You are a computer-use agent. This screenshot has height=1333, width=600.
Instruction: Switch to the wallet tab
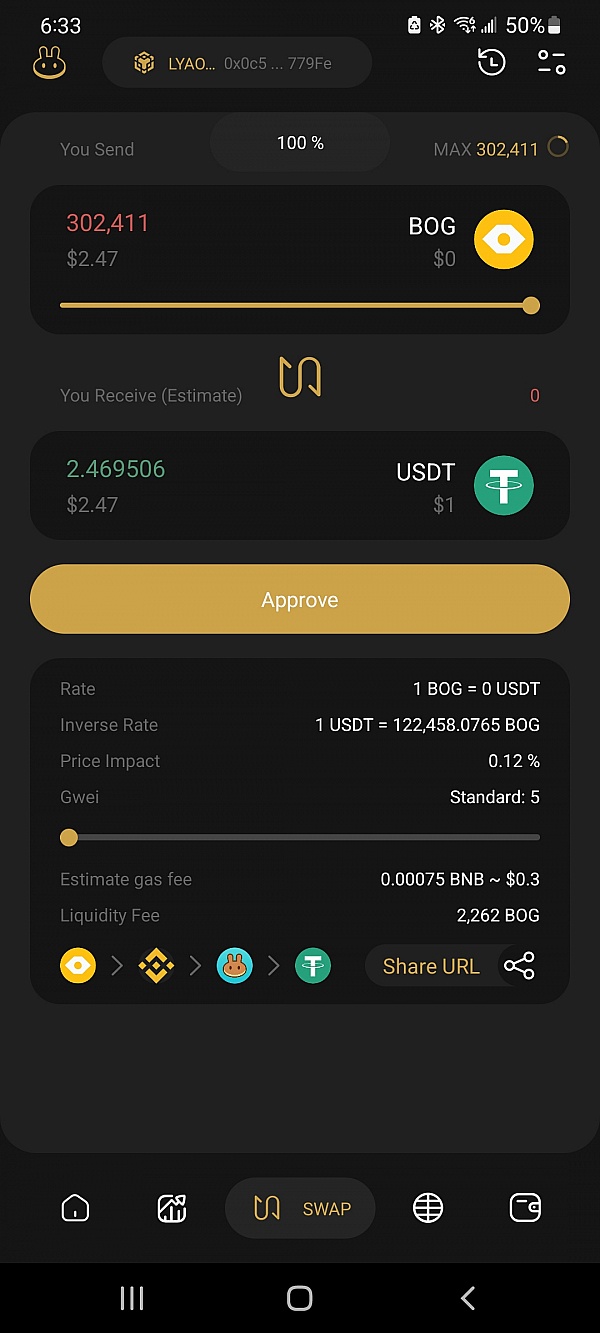click(x=525, y=1208)
